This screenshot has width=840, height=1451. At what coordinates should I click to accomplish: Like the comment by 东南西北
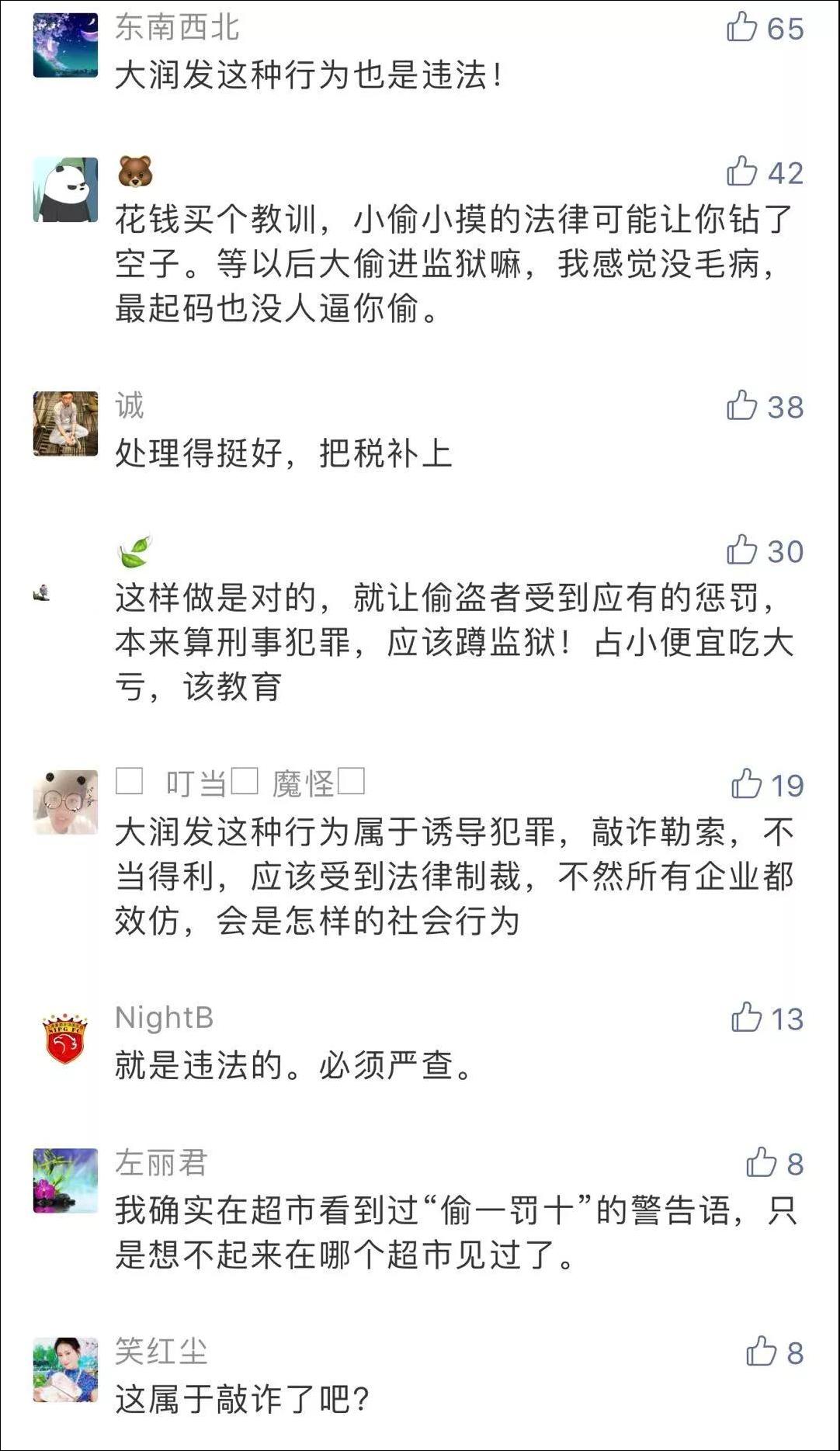742,28
